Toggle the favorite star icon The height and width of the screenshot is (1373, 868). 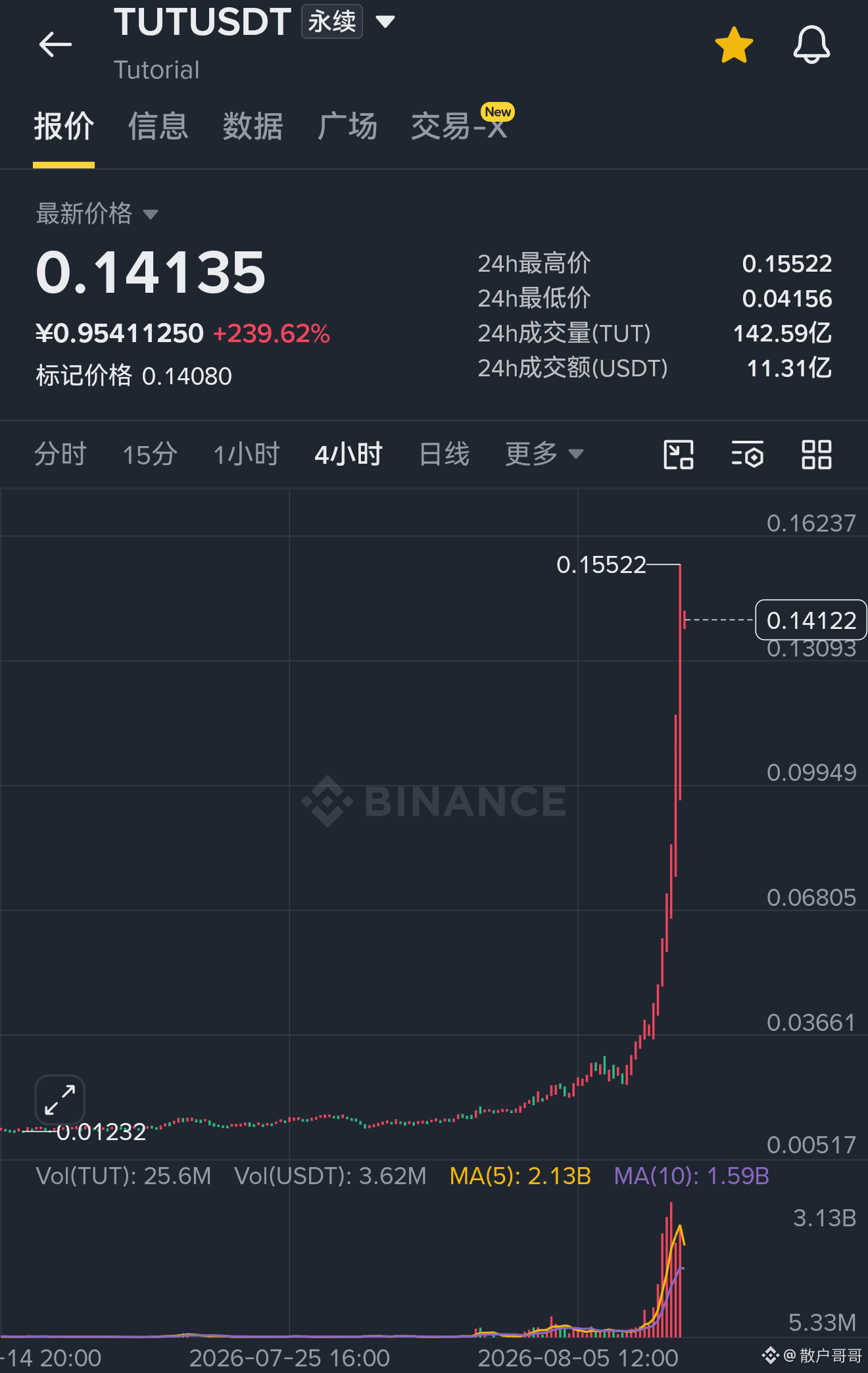(734, 45)
